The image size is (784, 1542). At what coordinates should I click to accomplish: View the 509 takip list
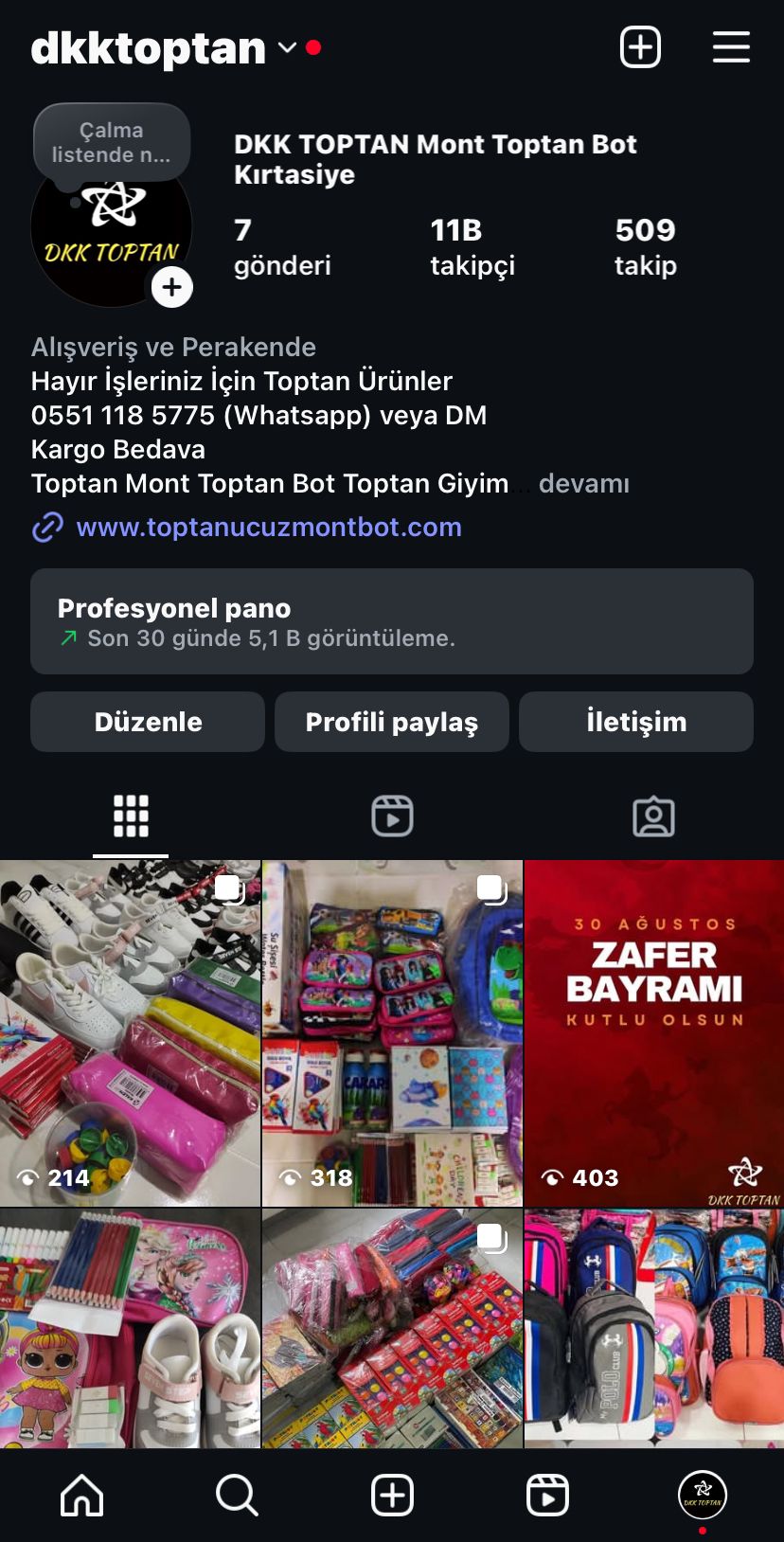click(x=645, y=246)
